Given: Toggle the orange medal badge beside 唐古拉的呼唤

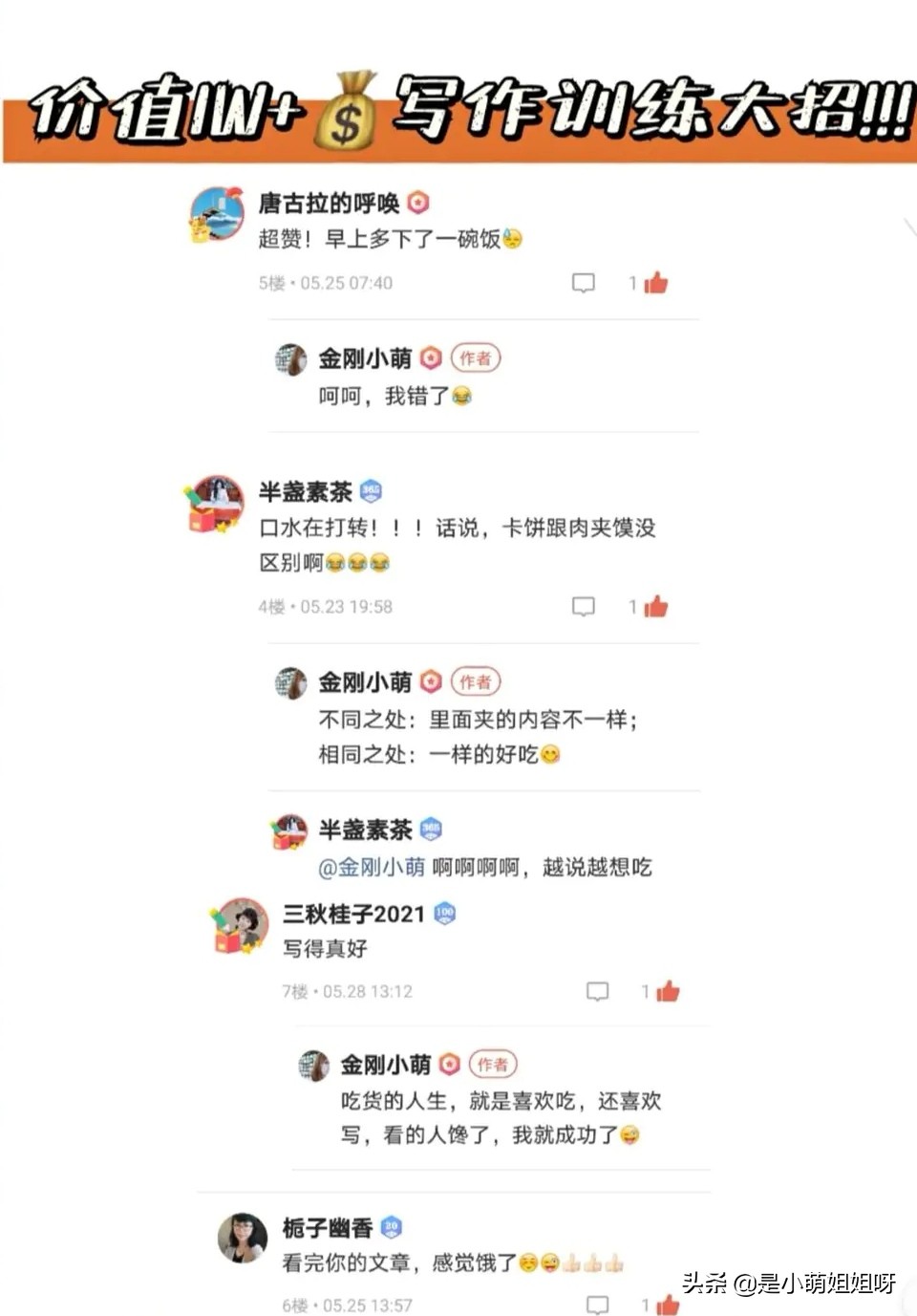Looking at the screenshot, I should coord(417,202).
